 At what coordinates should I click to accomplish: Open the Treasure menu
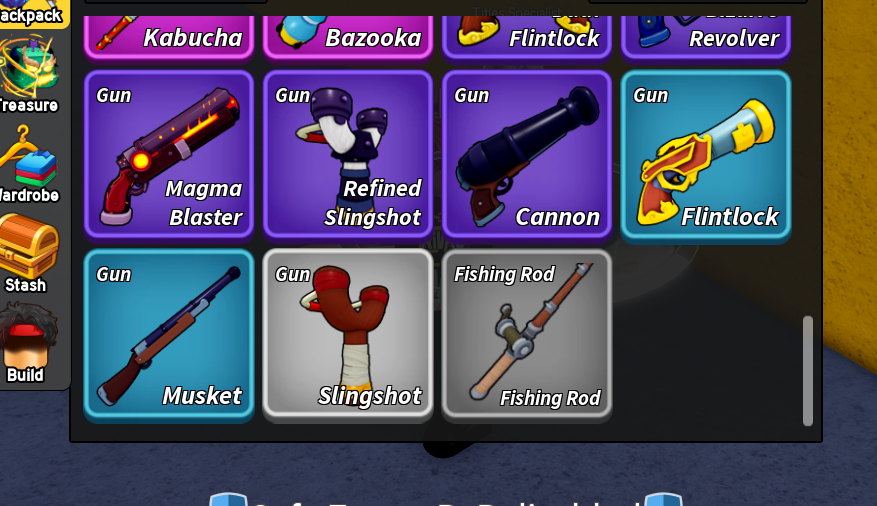(x=29, y=74)
